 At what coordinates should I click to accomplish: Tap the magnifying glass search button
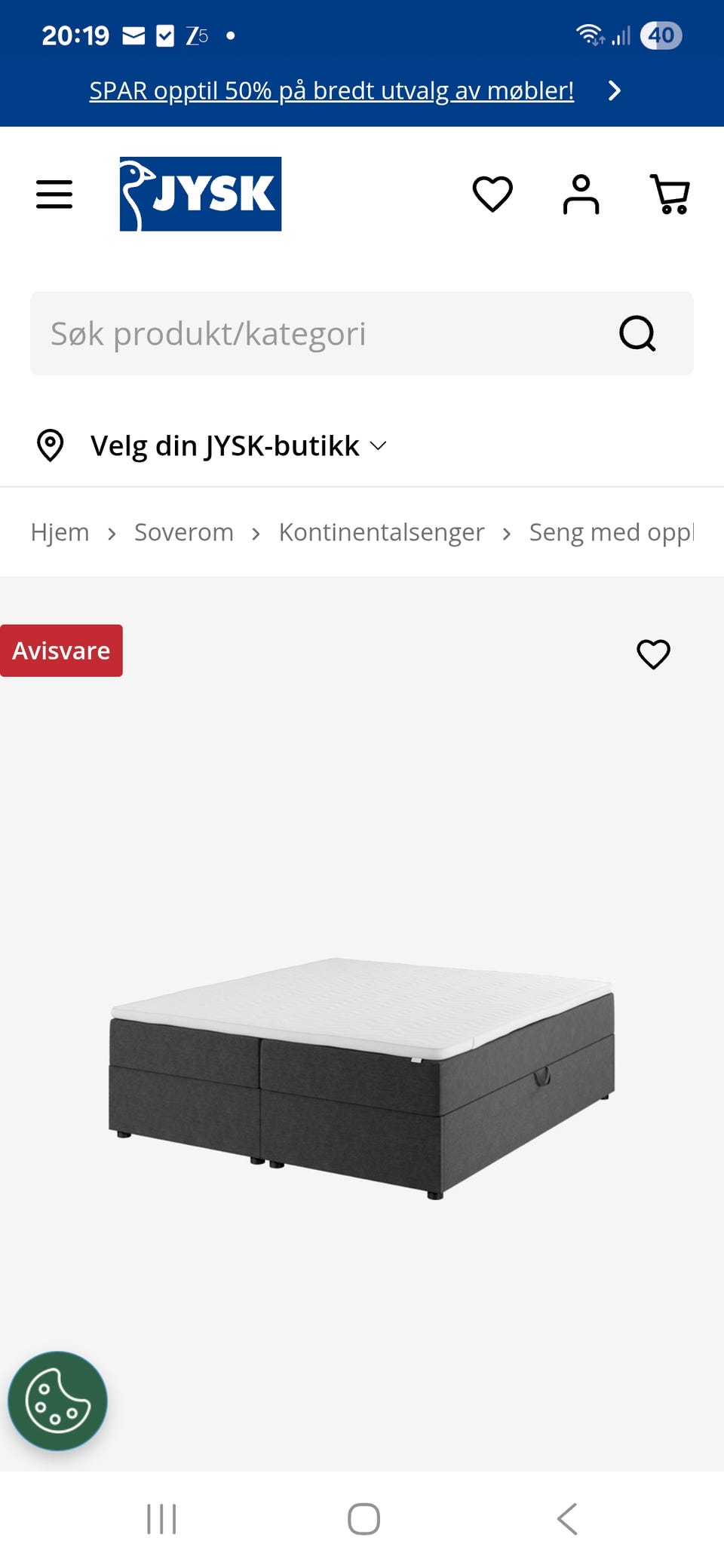click(637, 333)
